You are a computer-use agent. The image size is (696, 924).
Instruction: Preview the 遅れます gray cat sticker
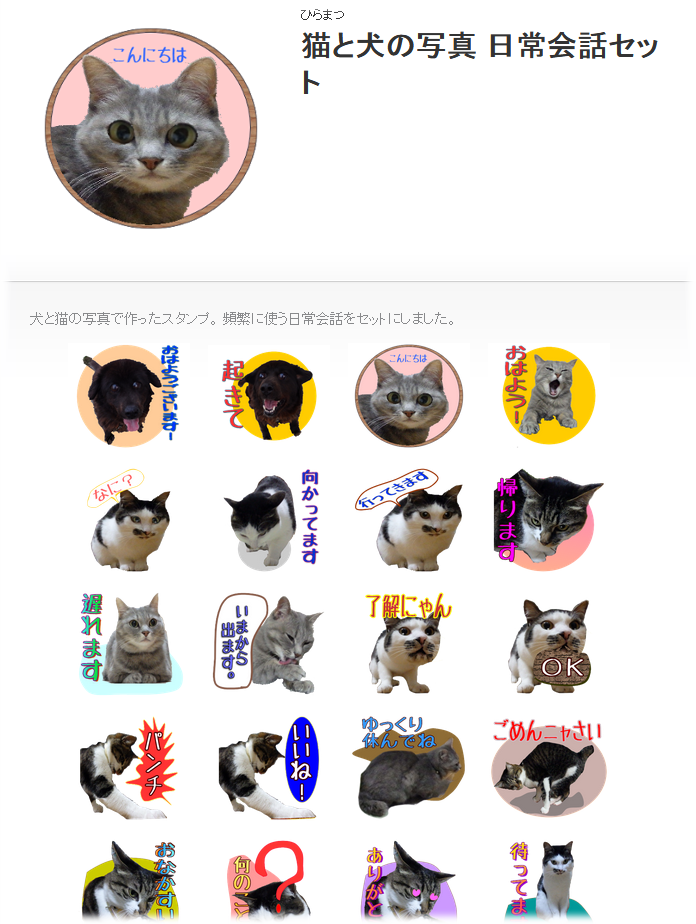[130, 644]
